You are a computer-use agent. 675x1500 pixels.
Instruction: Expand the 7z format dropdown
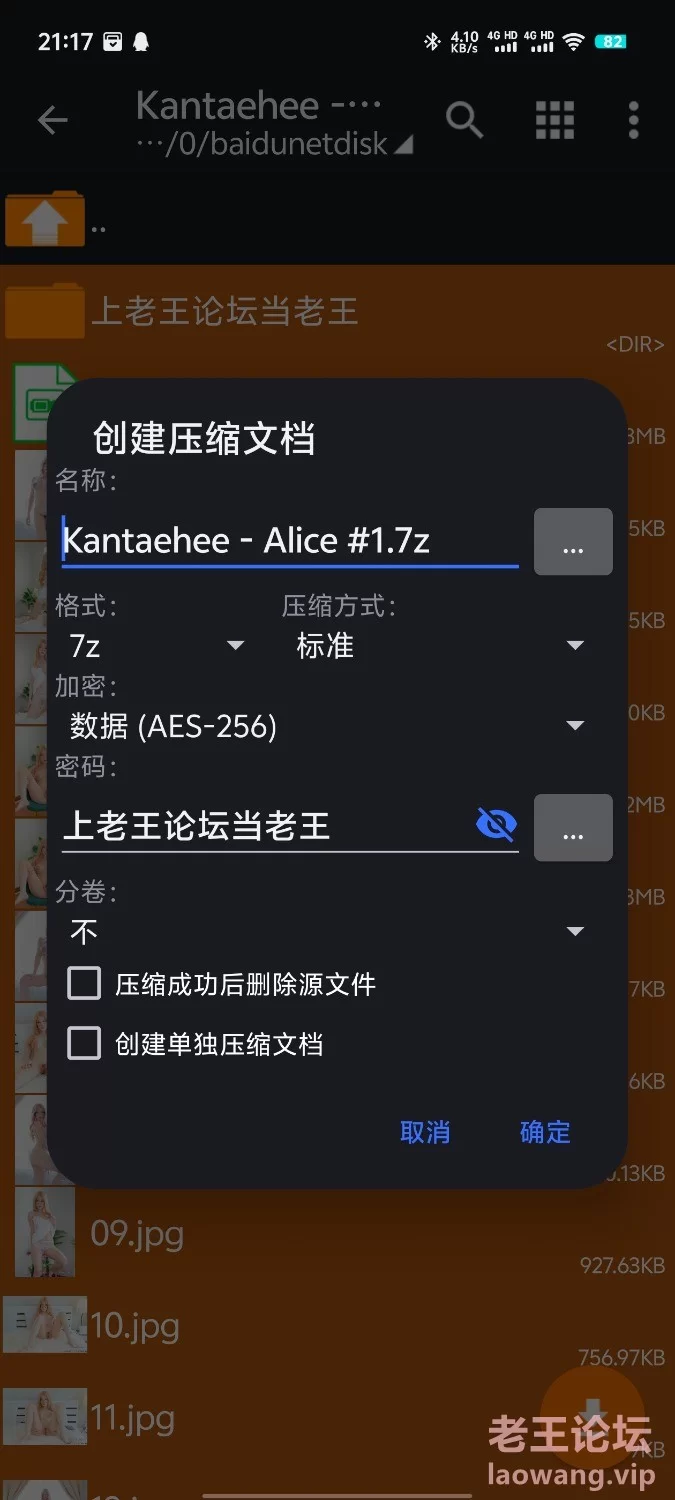pyautogui.click(x=157, y=646)
